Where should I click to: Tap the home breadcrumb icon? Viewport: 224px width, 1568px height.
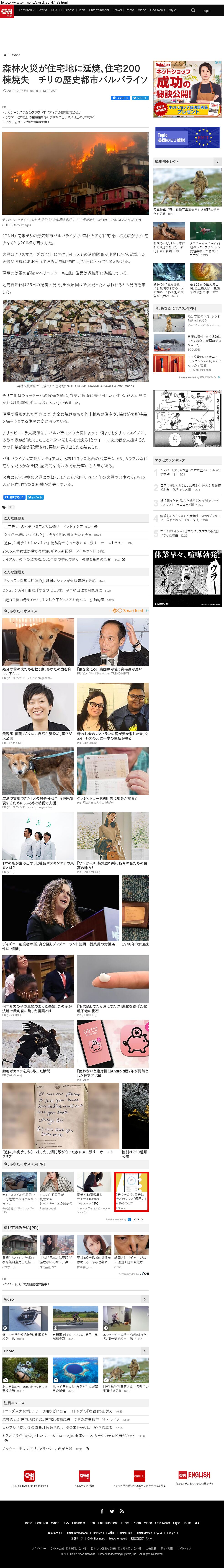pos(5,55)
